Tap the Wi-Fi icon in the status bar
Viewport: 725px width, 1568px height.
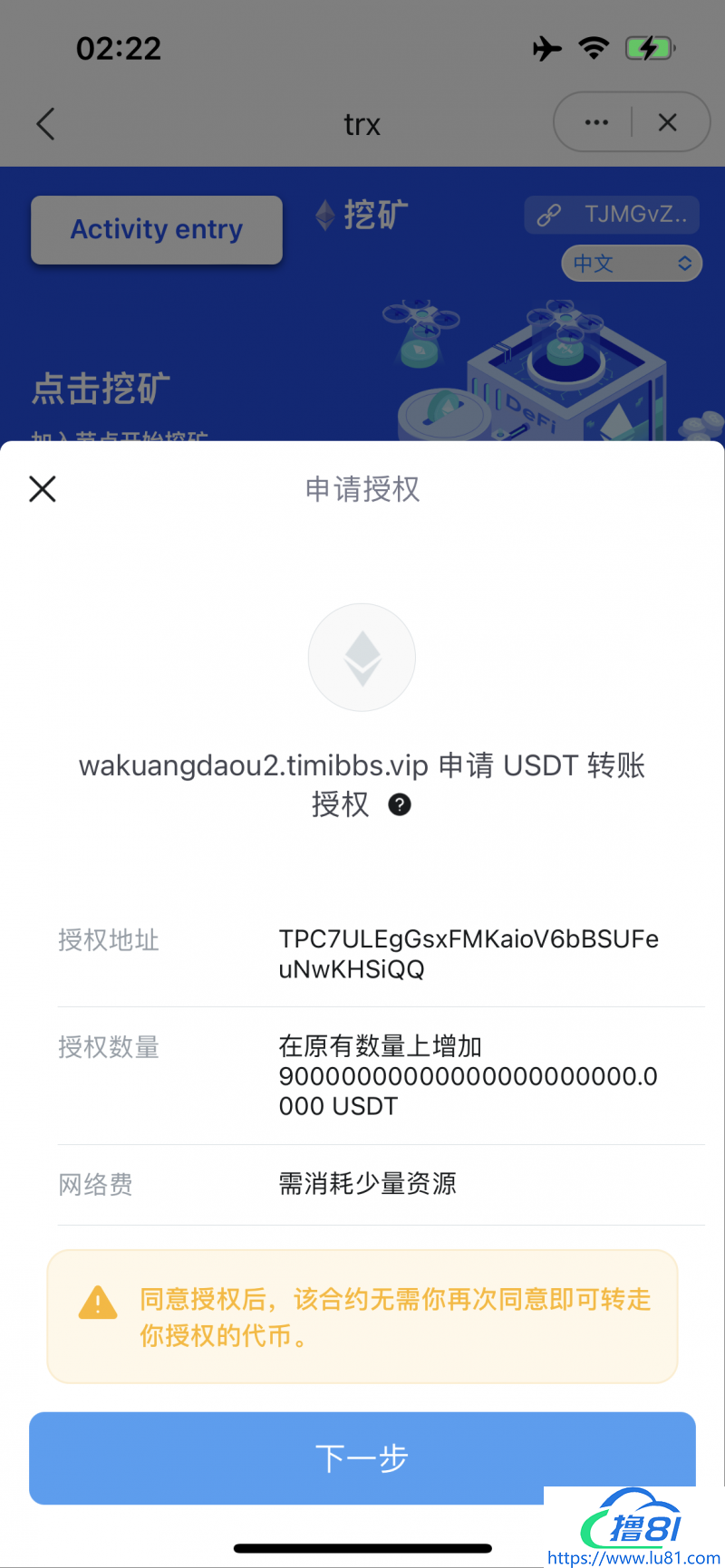click(594, 48)
